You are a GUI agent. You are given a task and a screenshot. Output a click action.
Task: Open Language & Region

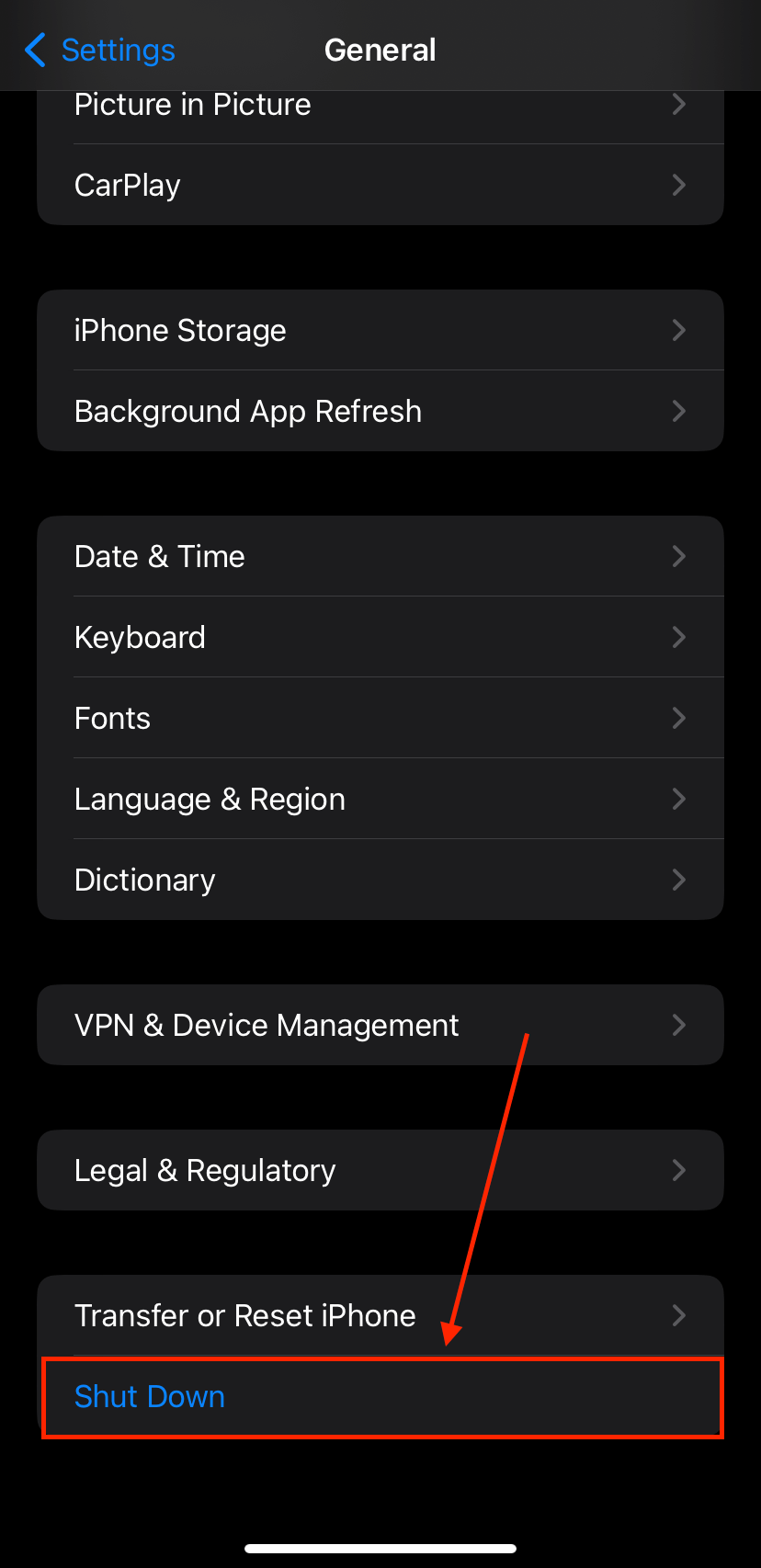pyautogui.click(x=380, y=799)
